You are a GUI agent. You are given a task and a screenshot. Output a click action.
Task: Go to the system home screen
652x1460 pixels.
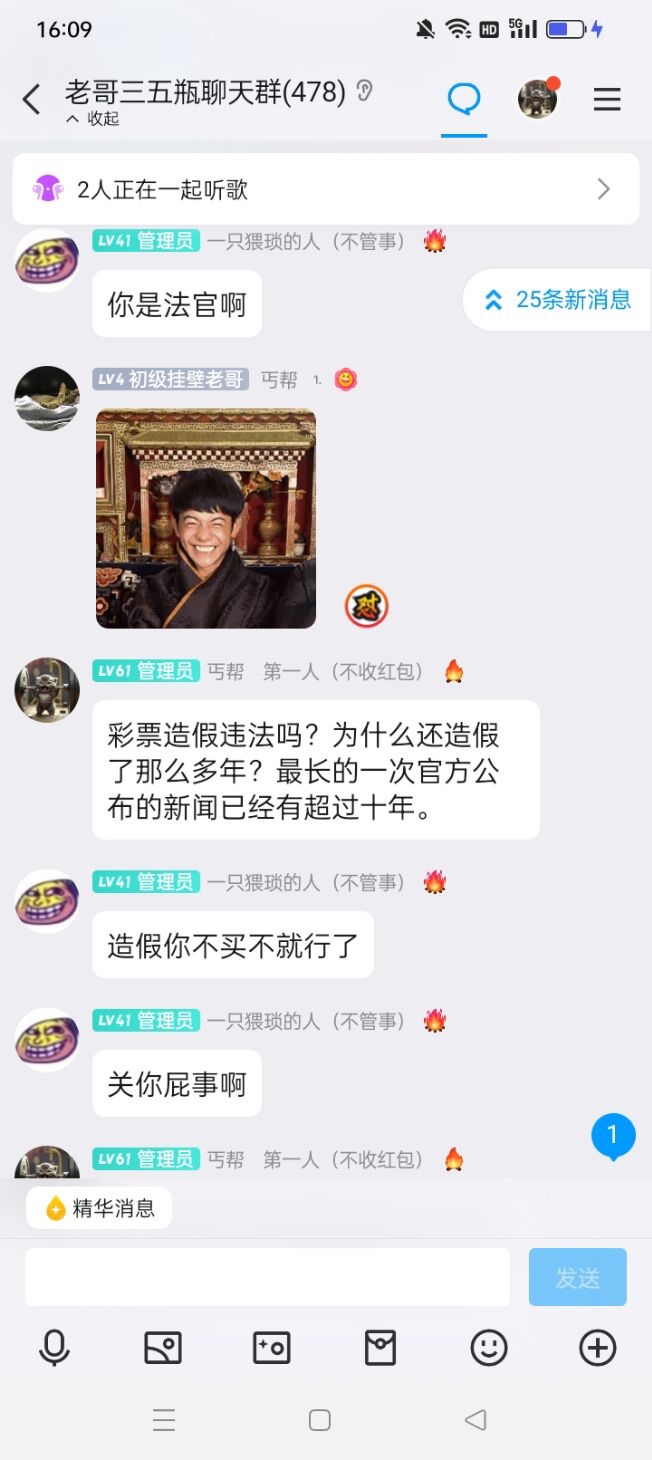pyautogui.click(x=320, y=1420)
